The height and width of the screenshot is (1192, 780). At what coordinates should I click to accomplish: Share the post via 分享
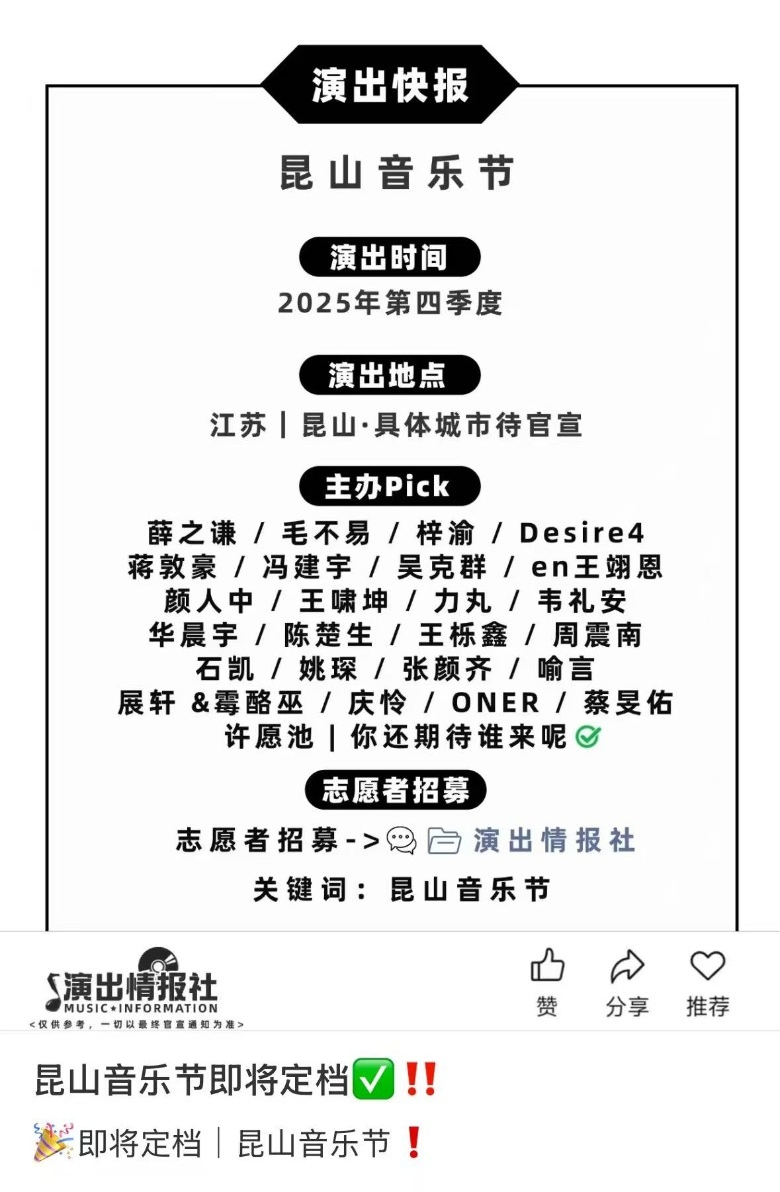[x=627, y=967]
